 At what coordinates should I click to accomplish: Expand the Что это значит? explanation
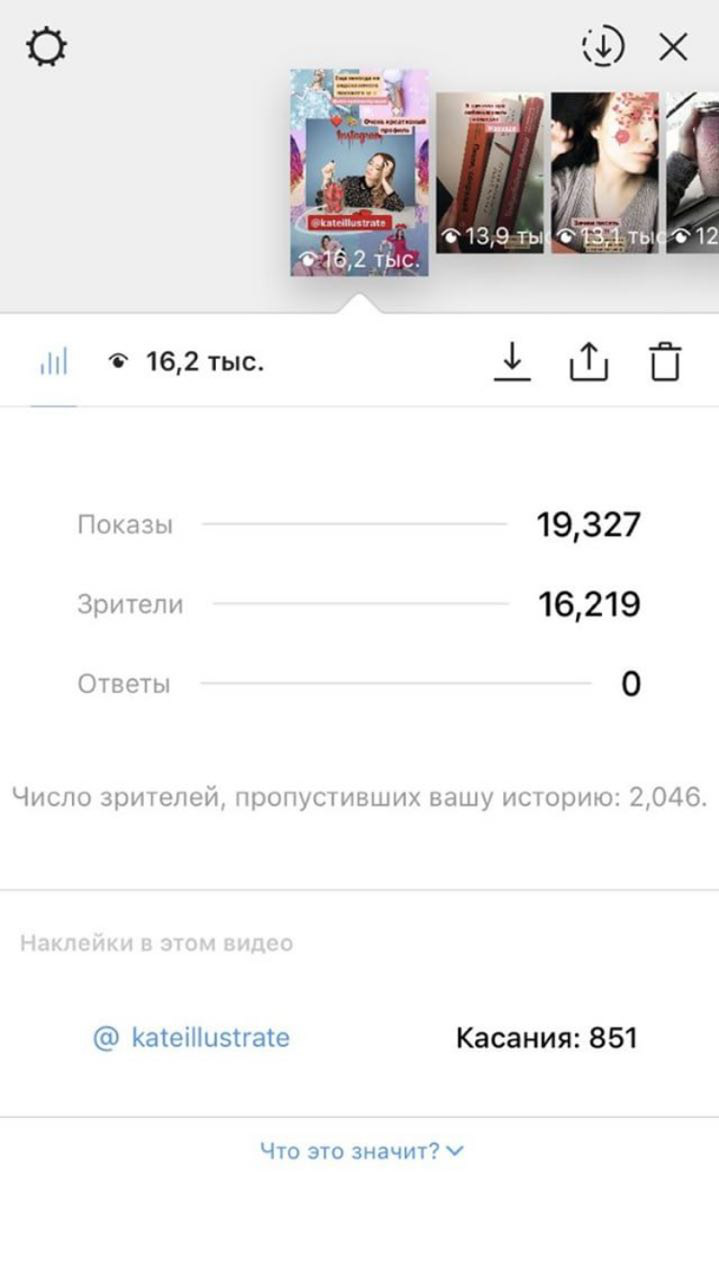[362, 1151]
